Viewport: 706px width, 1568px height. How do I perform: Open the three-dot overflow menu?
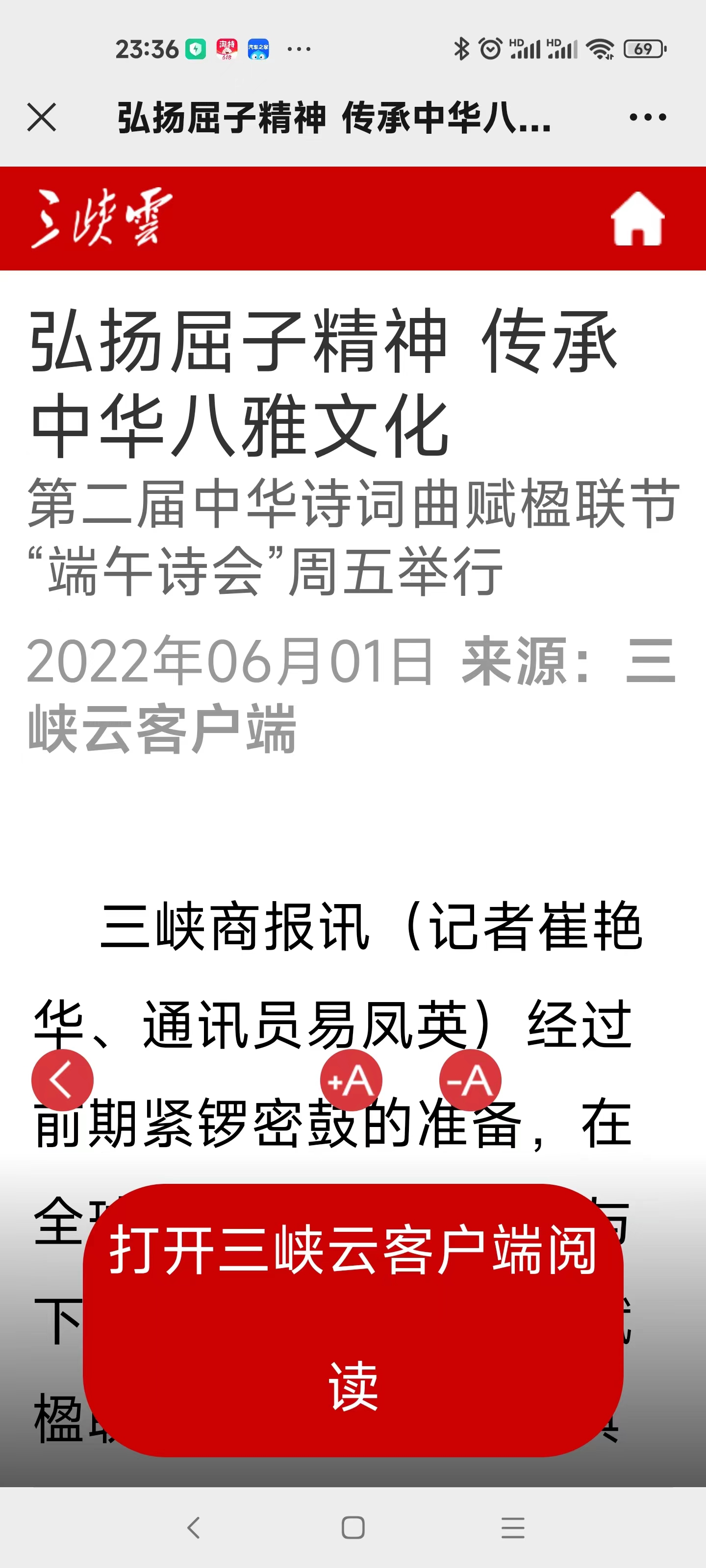[x=648, y=117]
